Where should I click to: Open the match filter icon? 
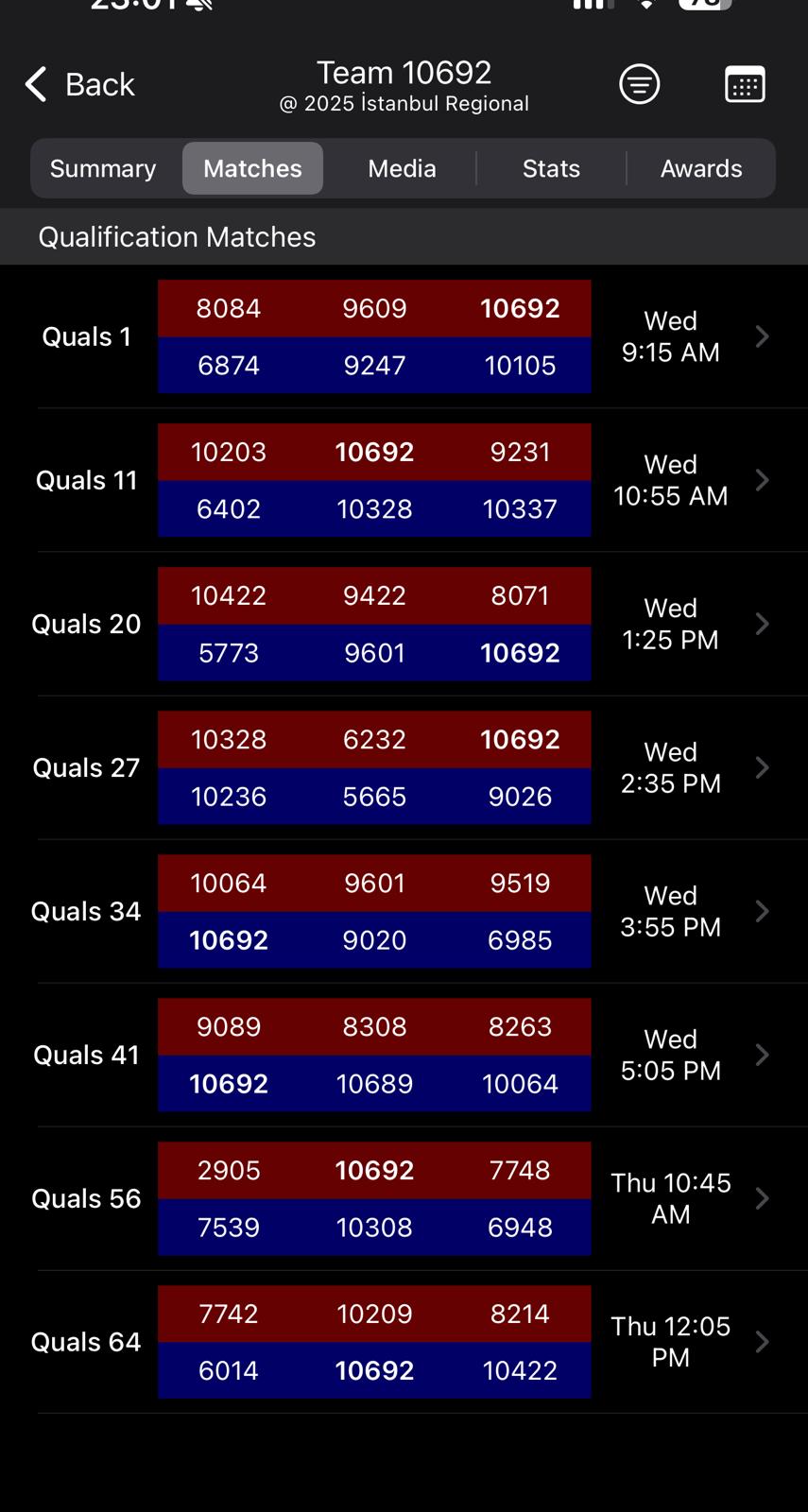639,85
